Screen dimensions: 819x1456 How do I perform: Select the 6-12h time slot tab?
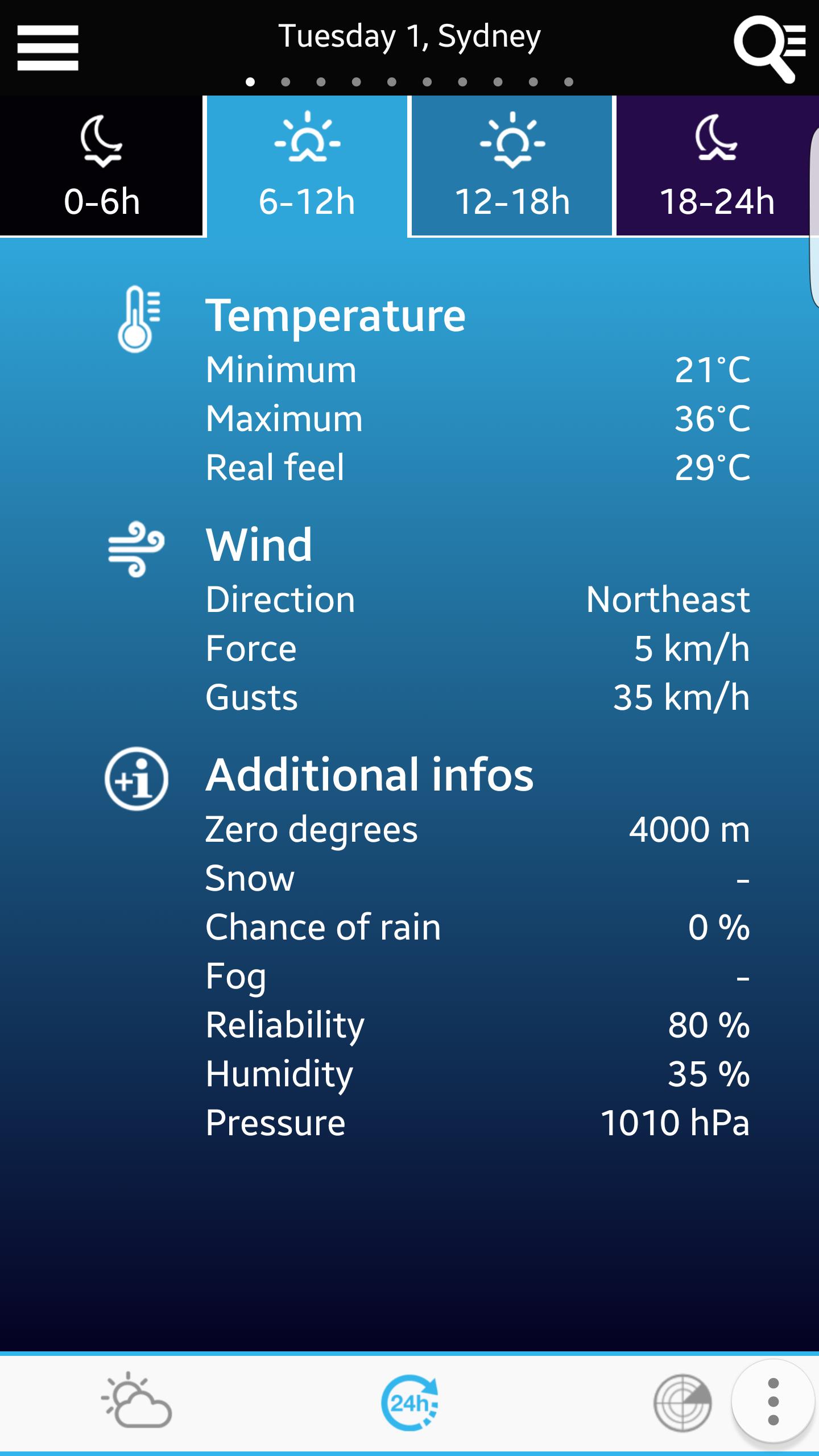coord(307,166)
